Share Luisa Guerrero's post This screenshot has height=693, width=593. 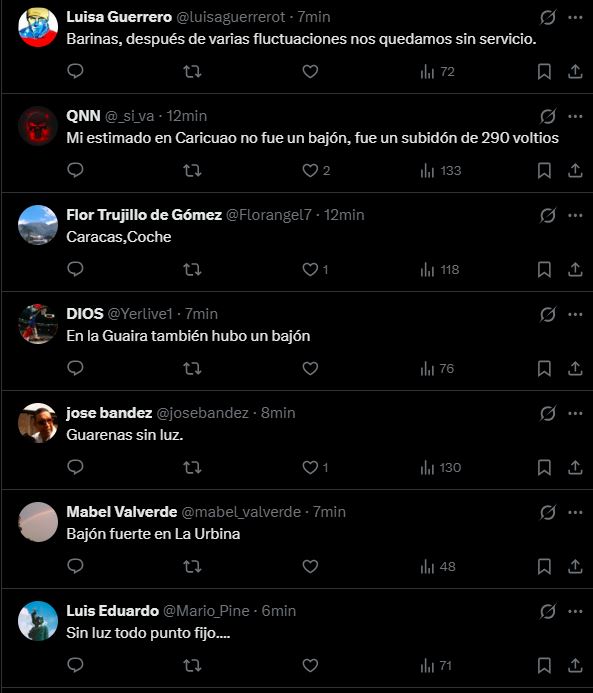[x=575, y=71]
